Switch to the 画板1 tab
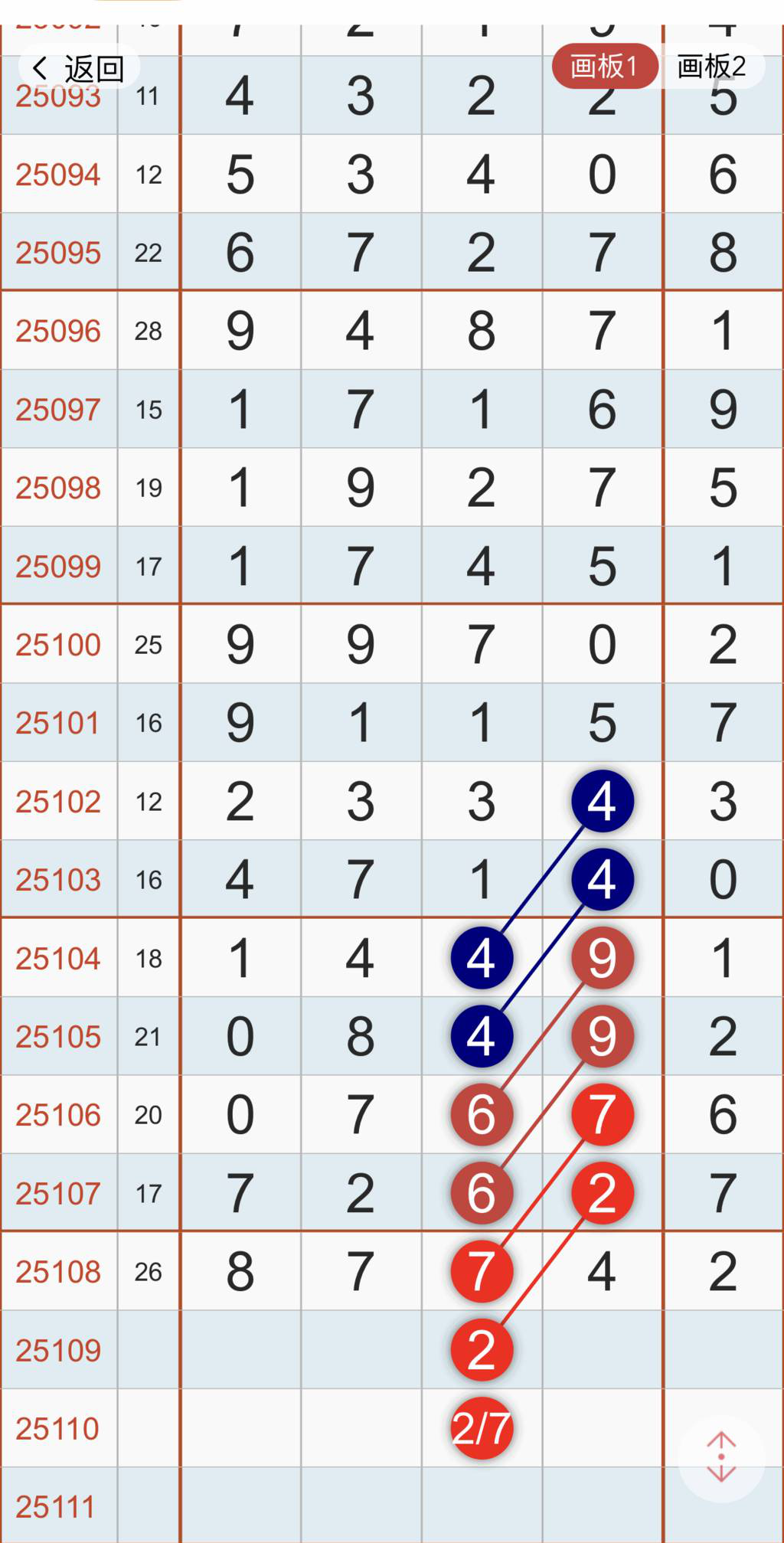The width and height of the screenshot is (784, 1543). pyautogui.click(x=604, y=67)
